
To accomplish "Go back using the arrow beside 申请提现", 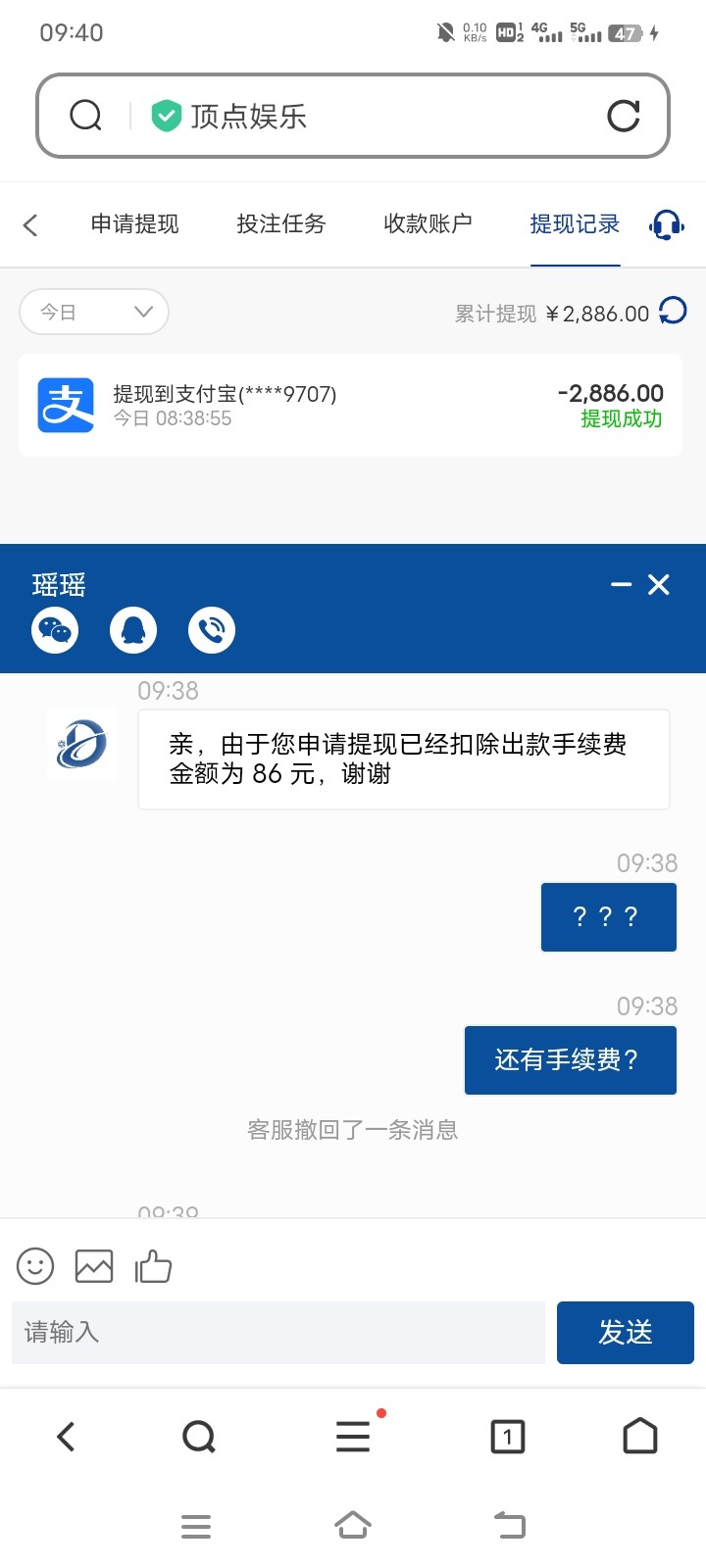I will coord(30,225).
